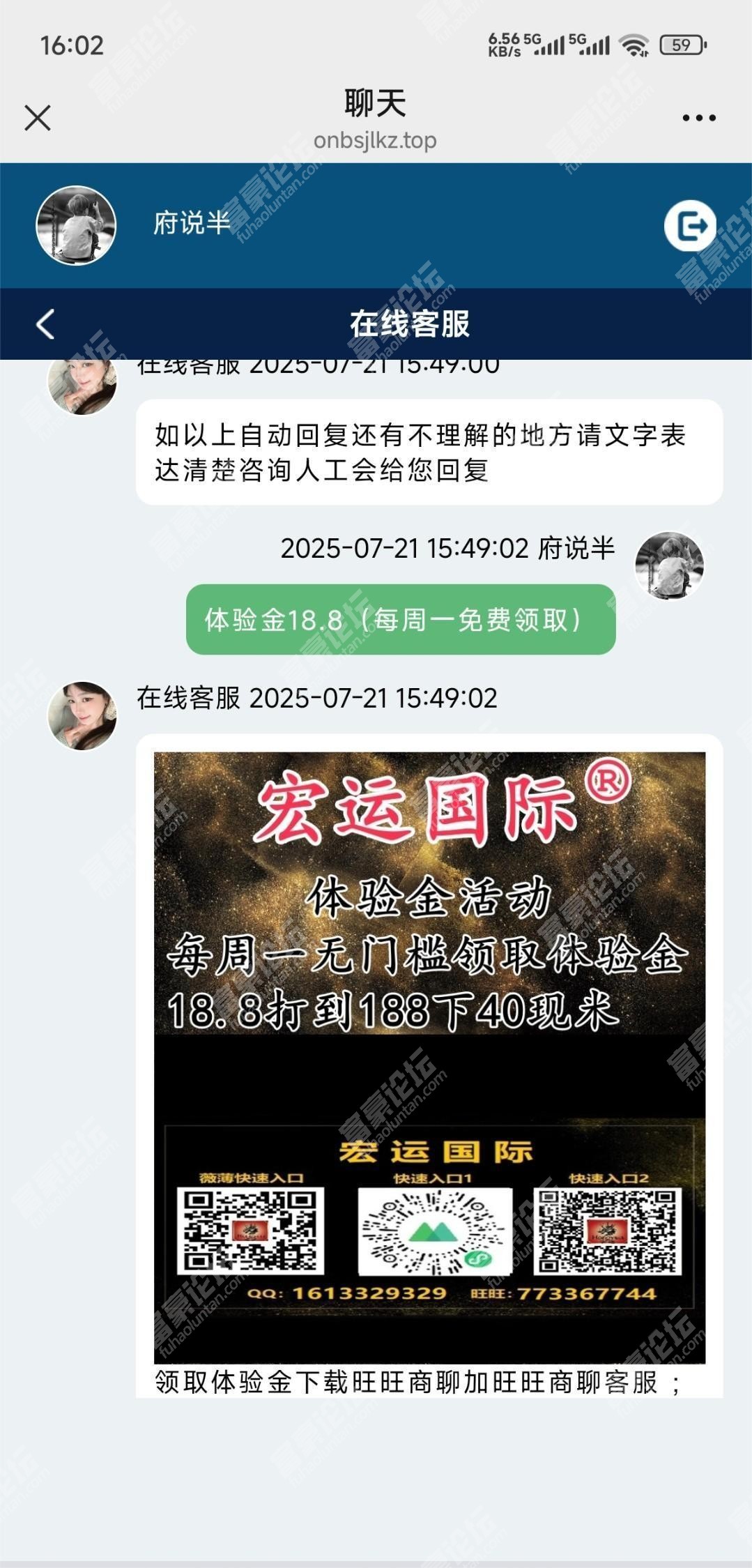Go back from 在线客服 screen
Viewport: 752px width, 1568px height.
click(46, 324)
